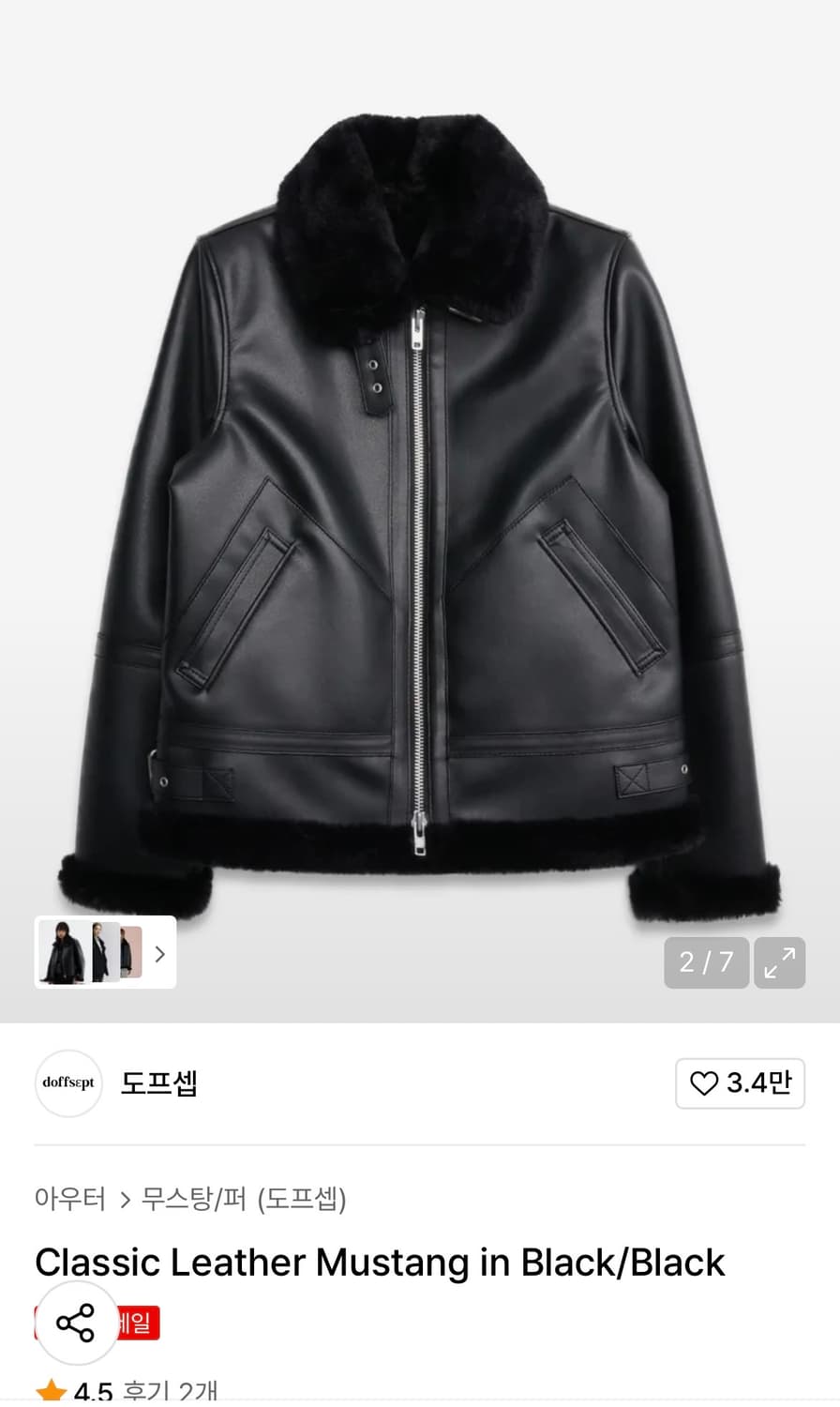
Task: Click the circular doffsεpt brand logo
Action: tap(67, 1083)
